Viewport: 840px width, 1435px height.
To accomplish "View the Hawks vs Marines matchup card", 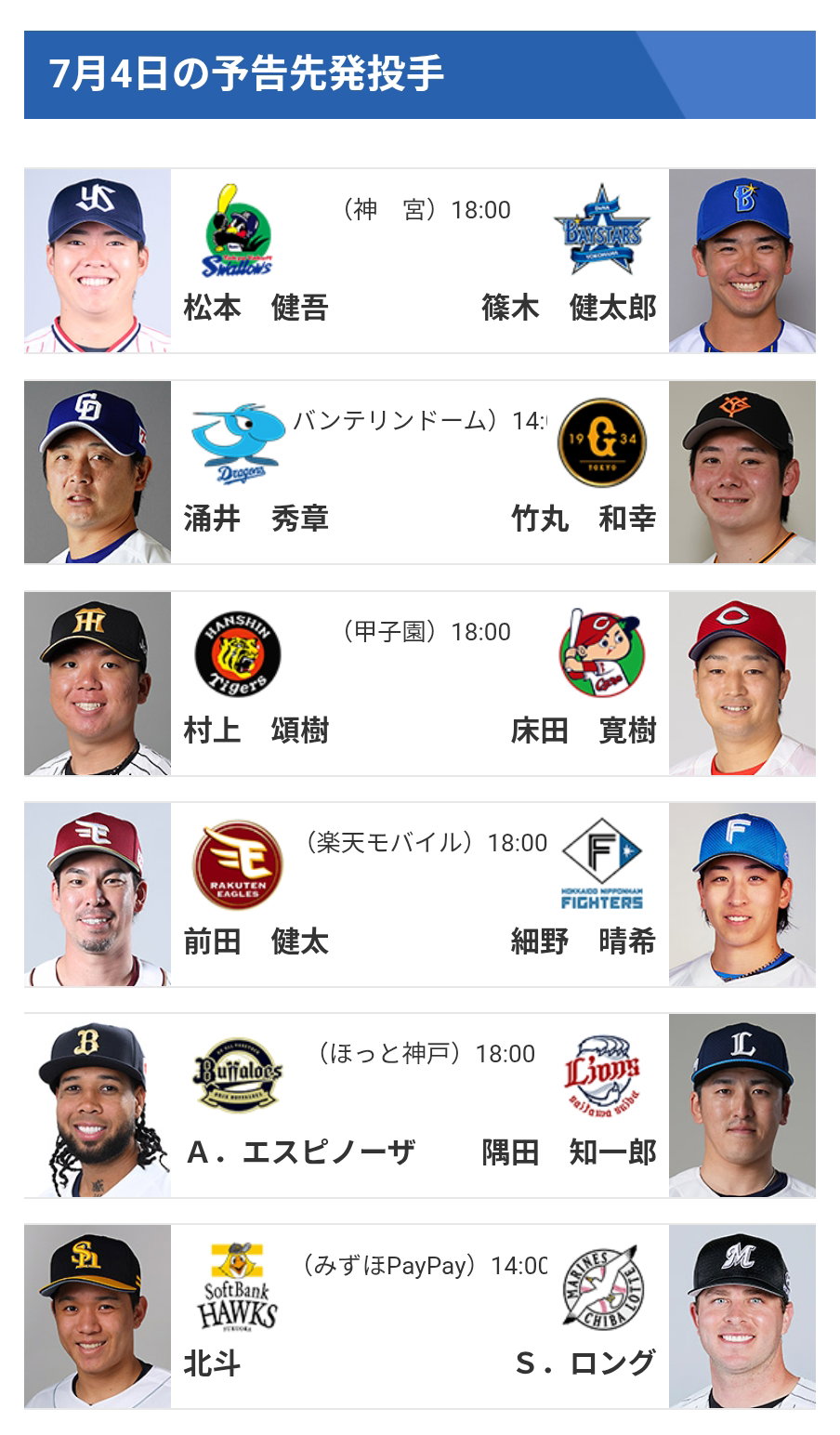I will coord(420,1316).
